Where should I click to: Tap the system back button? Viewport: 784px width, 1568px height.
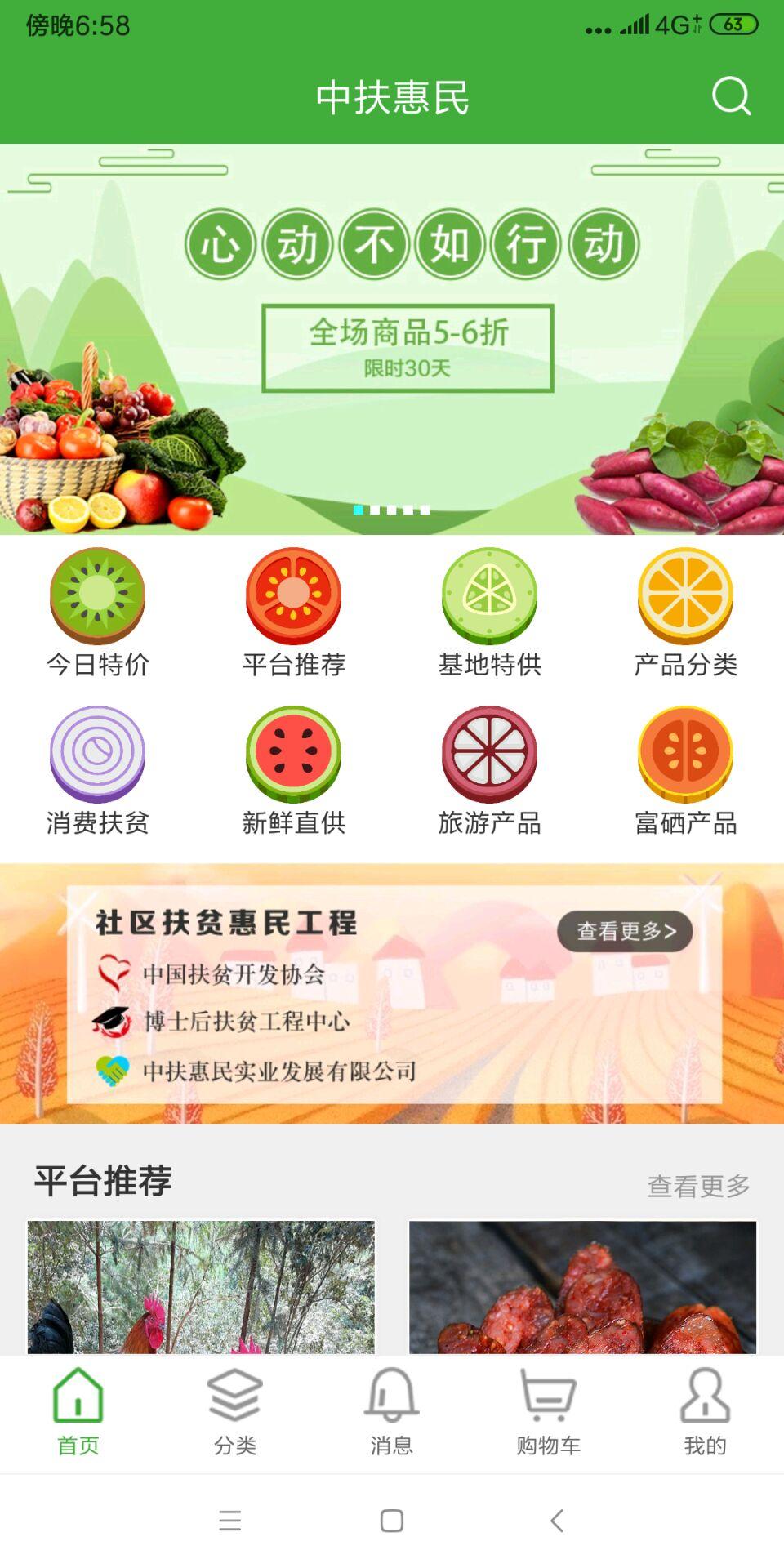click(x=557, y=1521)
